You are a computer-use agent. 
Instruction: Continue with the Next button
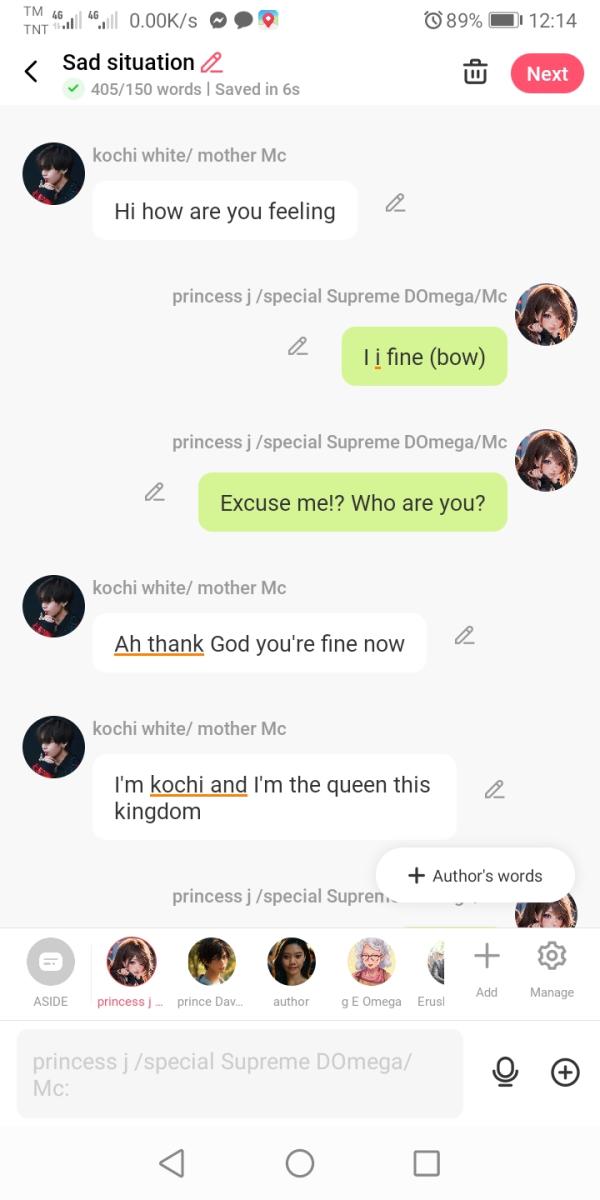[x=546, y=74]
